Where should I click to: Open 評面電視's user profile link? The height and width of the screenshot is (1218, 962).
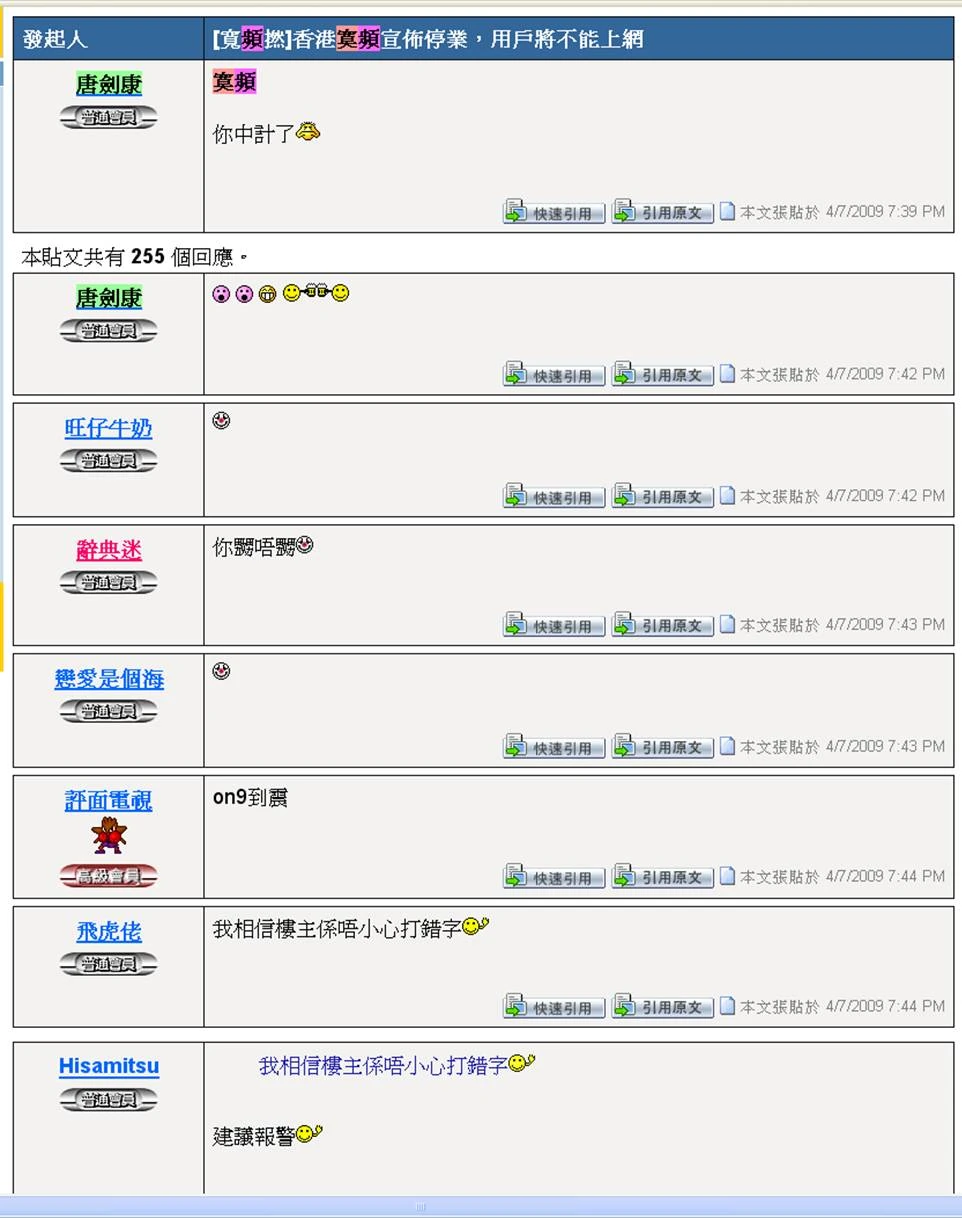click(x=108, y=800)
